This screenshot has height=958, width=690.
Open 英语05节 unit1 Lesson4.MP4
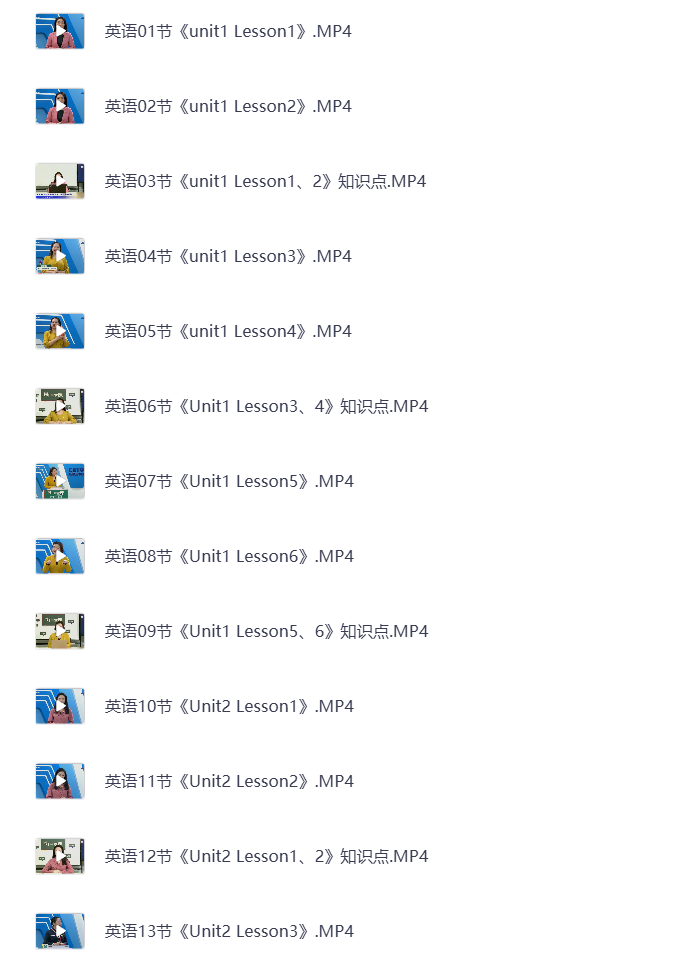(228, 331)
